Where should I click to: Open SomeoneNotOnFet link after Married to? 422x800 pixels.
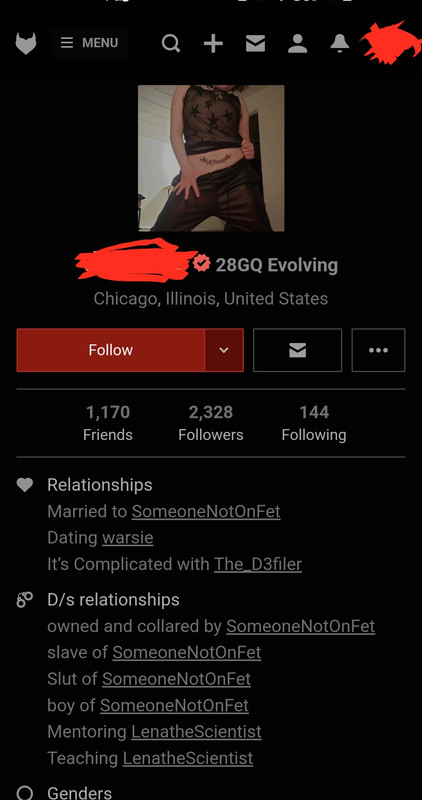point(206,511)
